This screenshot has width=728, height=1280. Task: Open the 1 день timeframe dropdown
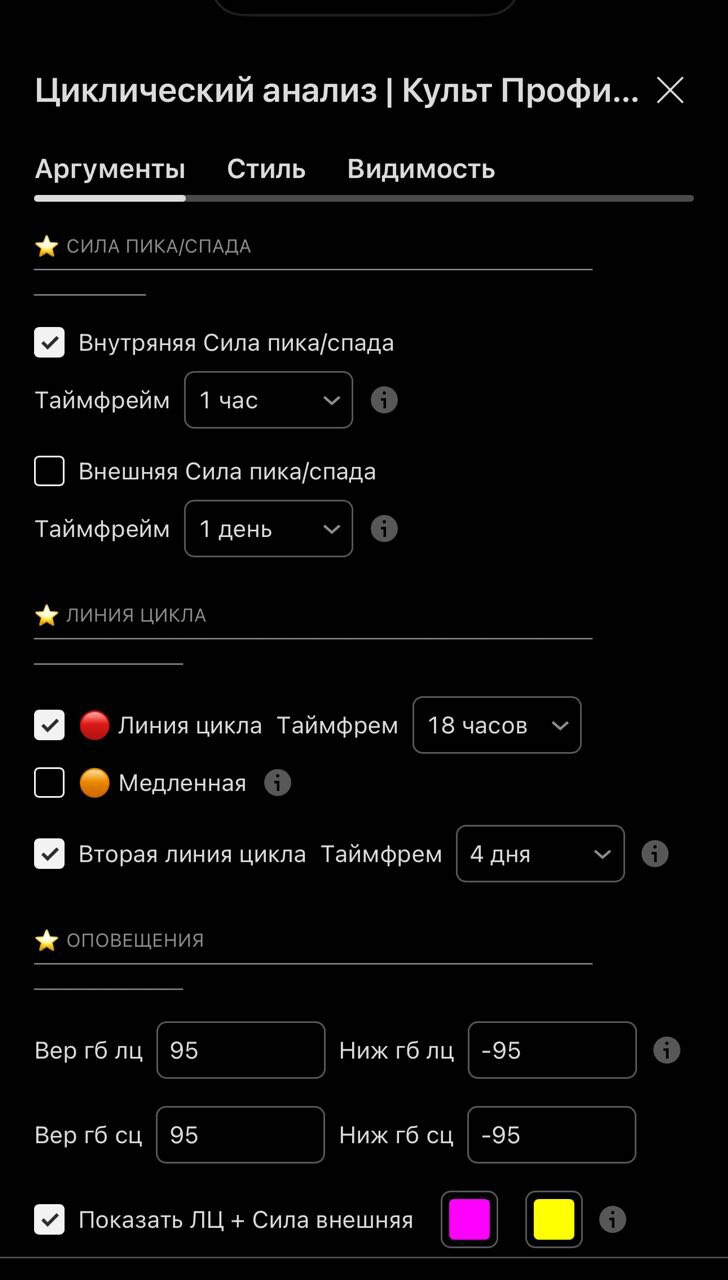click(x=268, y=529)
